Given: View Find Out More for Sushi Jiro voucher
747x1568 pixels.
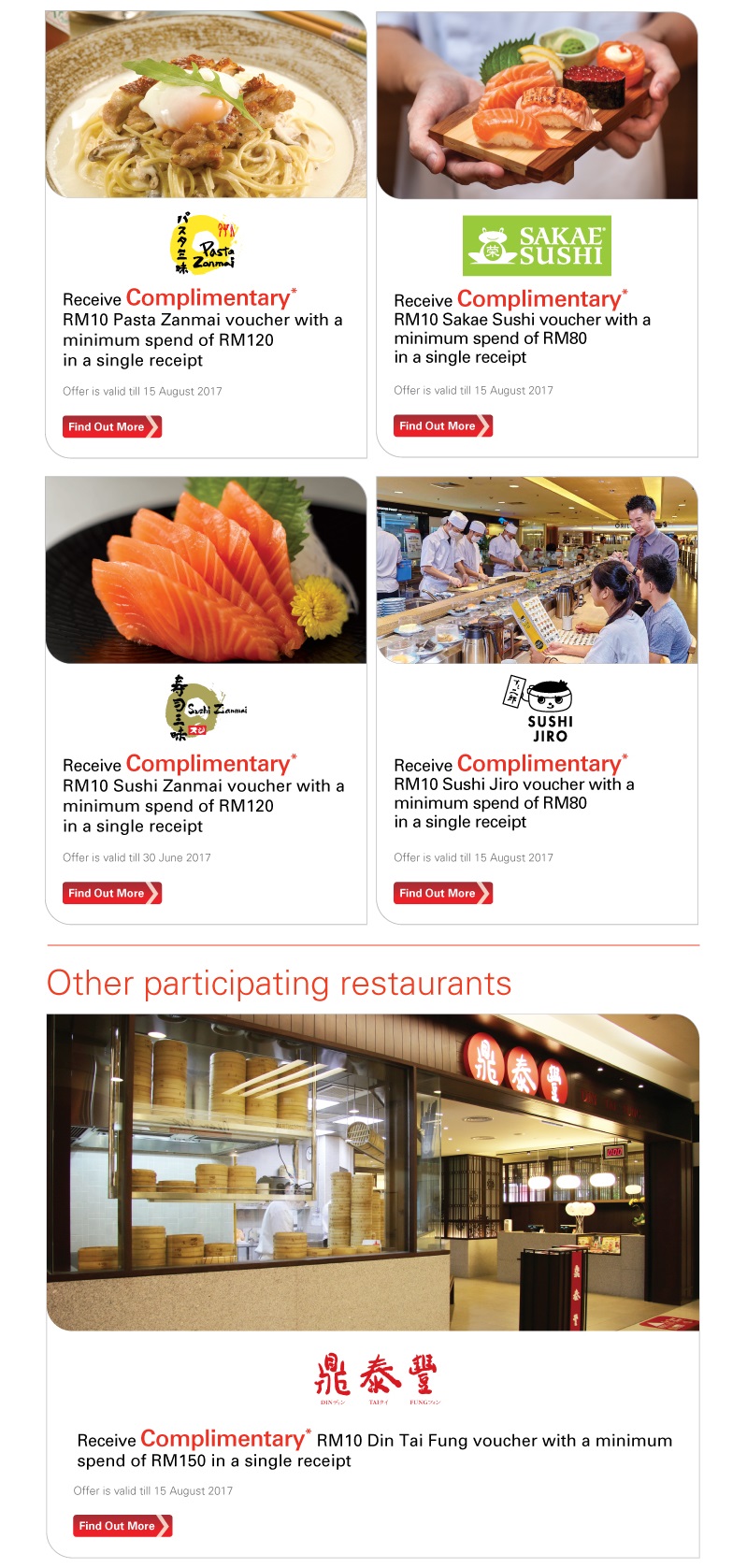Looking at the screenshot, I should tap(442, 894).
